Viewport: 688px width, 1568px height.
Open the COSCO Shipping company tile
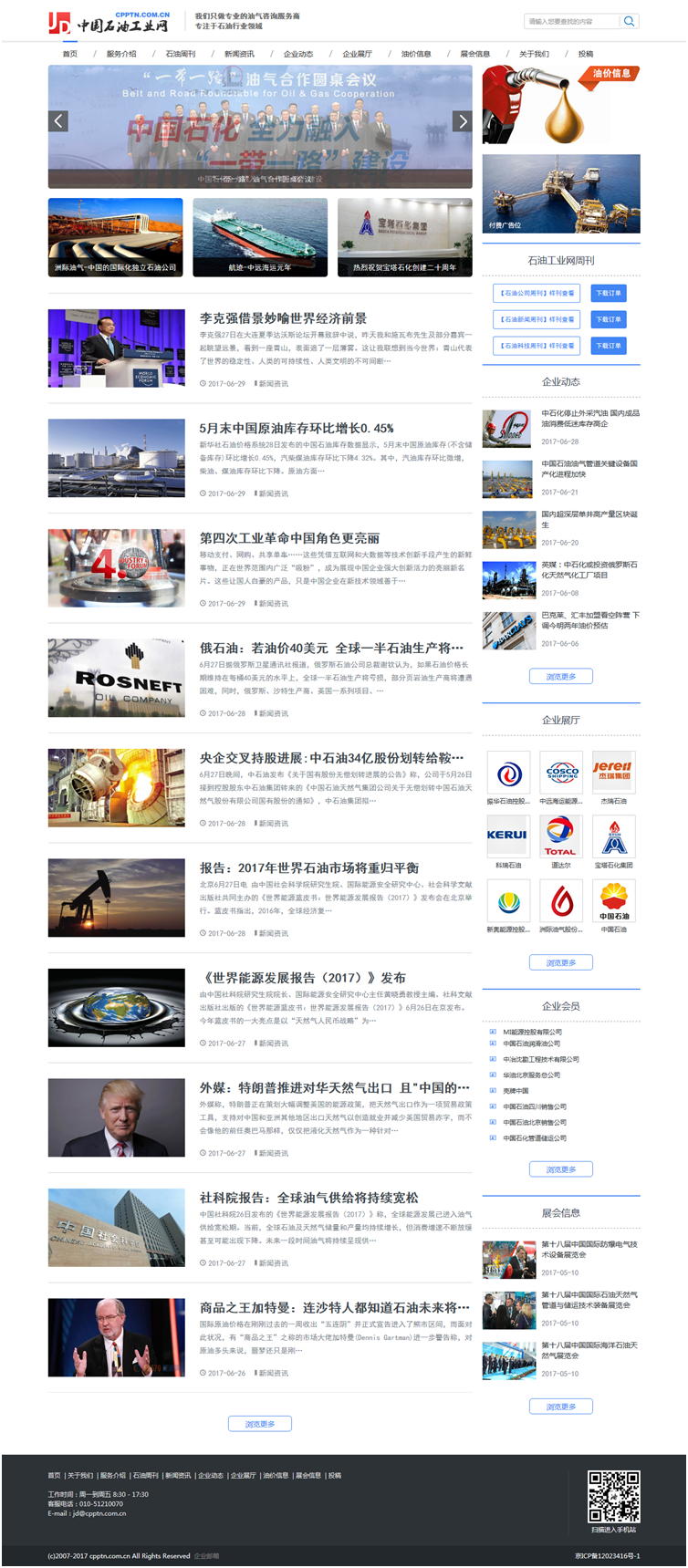(x=561, y=773)
